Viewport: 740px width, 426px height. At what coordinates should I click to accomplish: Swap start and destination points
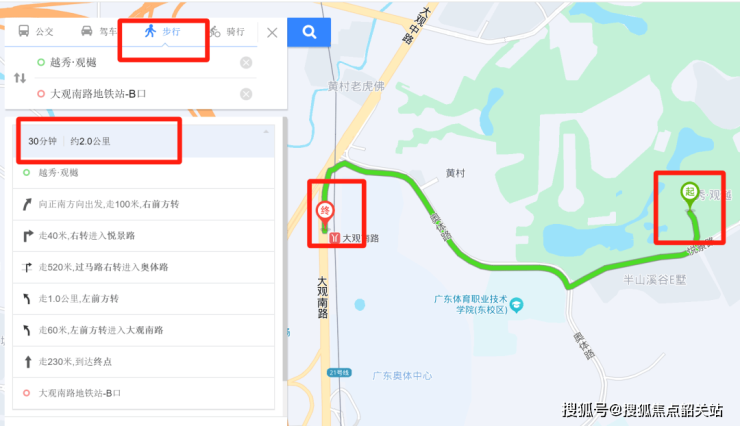20,78
